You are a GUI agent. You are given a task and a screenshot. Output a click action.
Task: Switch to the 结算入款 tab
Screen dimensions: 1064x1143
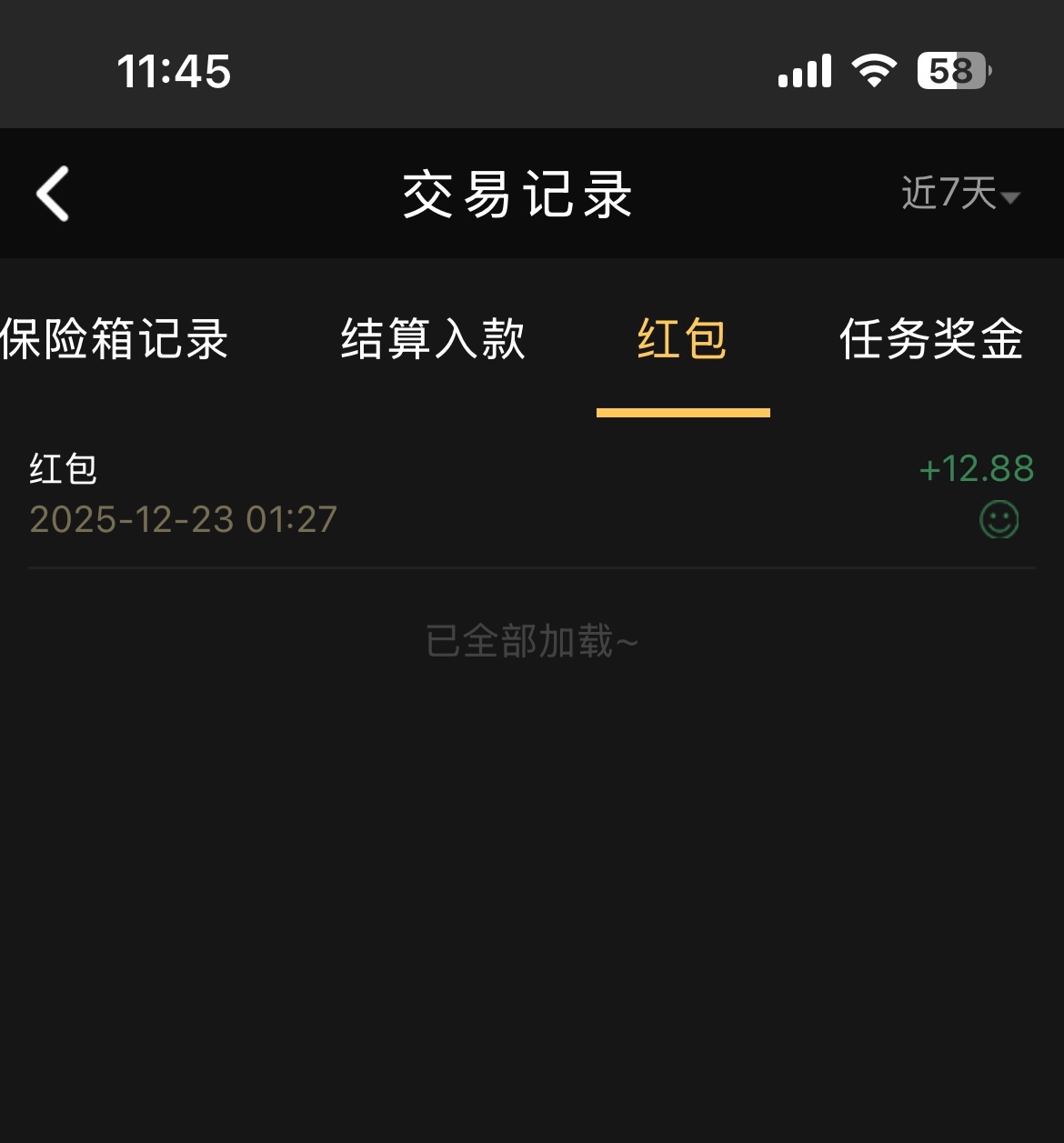pyautogui.click(x=433, y=339)
